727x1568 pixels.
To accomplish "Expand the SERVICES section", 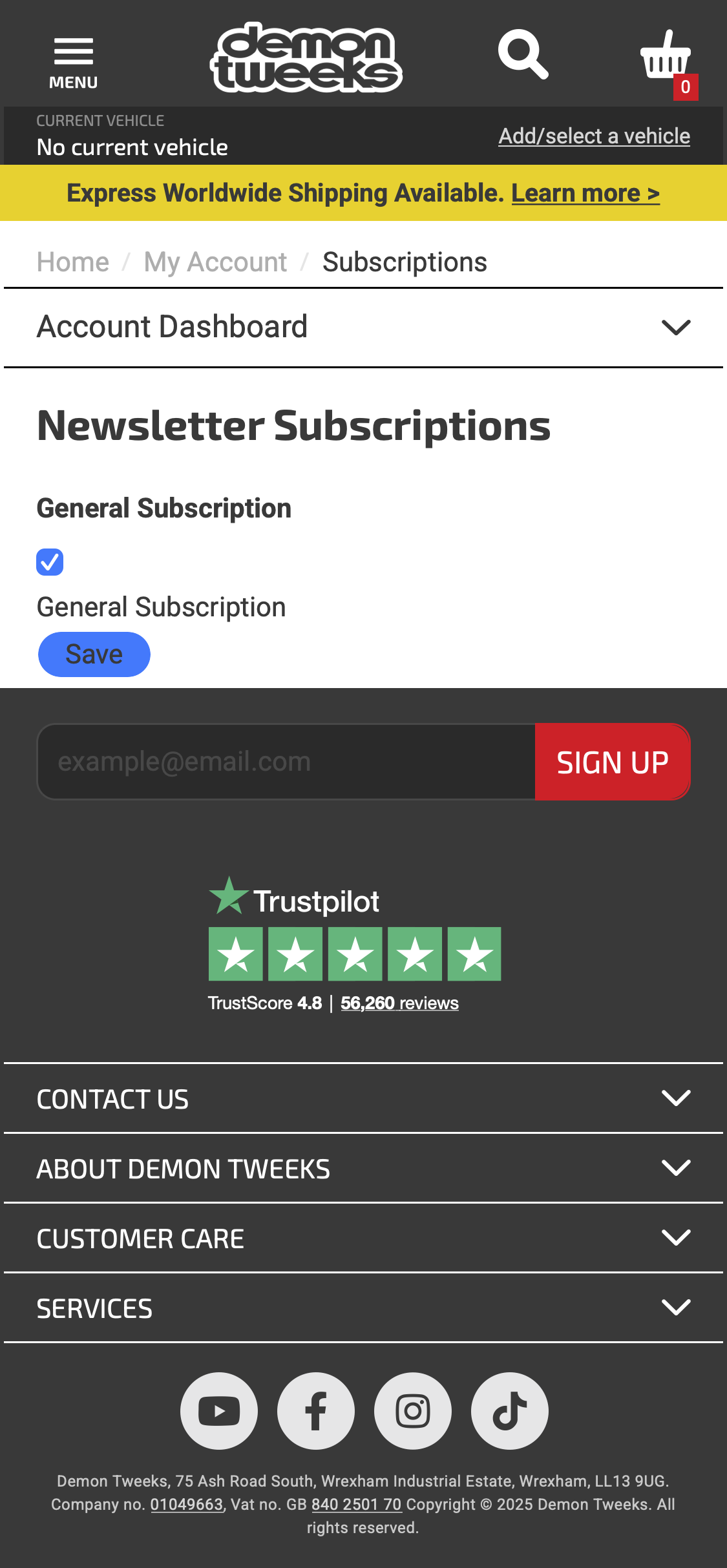I will [x=363, y=1308].
